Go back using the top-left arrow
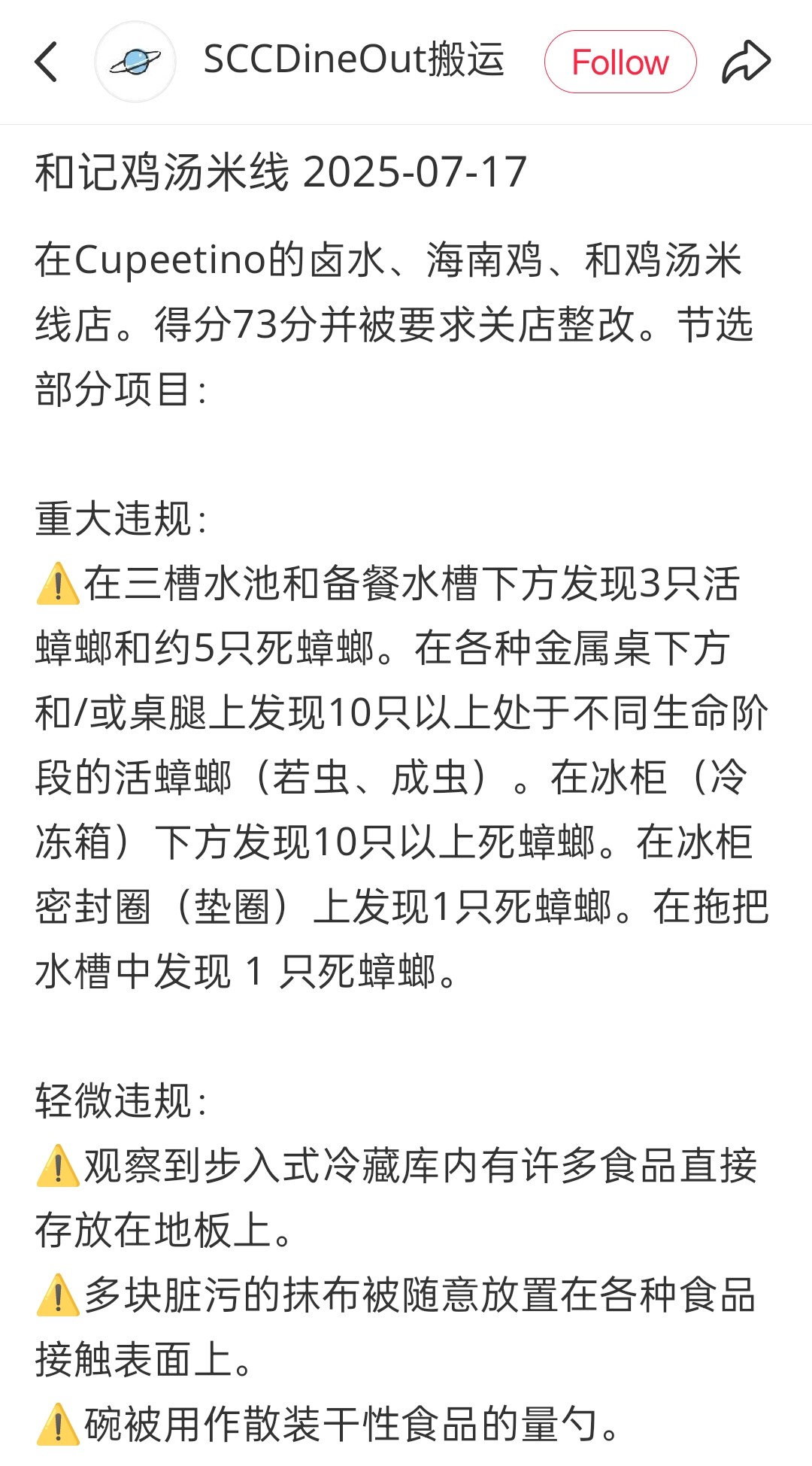This screenshot has height=1466, width=812. point(47,62)
